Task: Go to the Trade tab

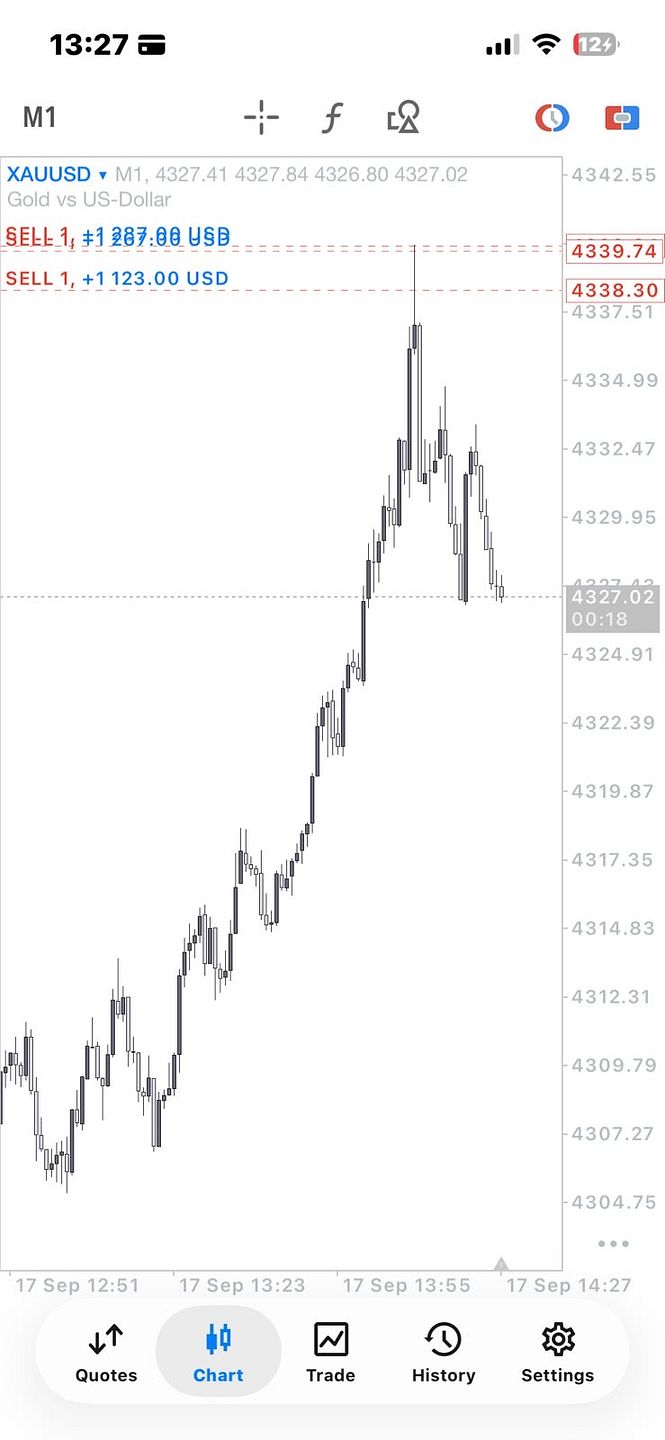Action: click(x=331, y=1354)
